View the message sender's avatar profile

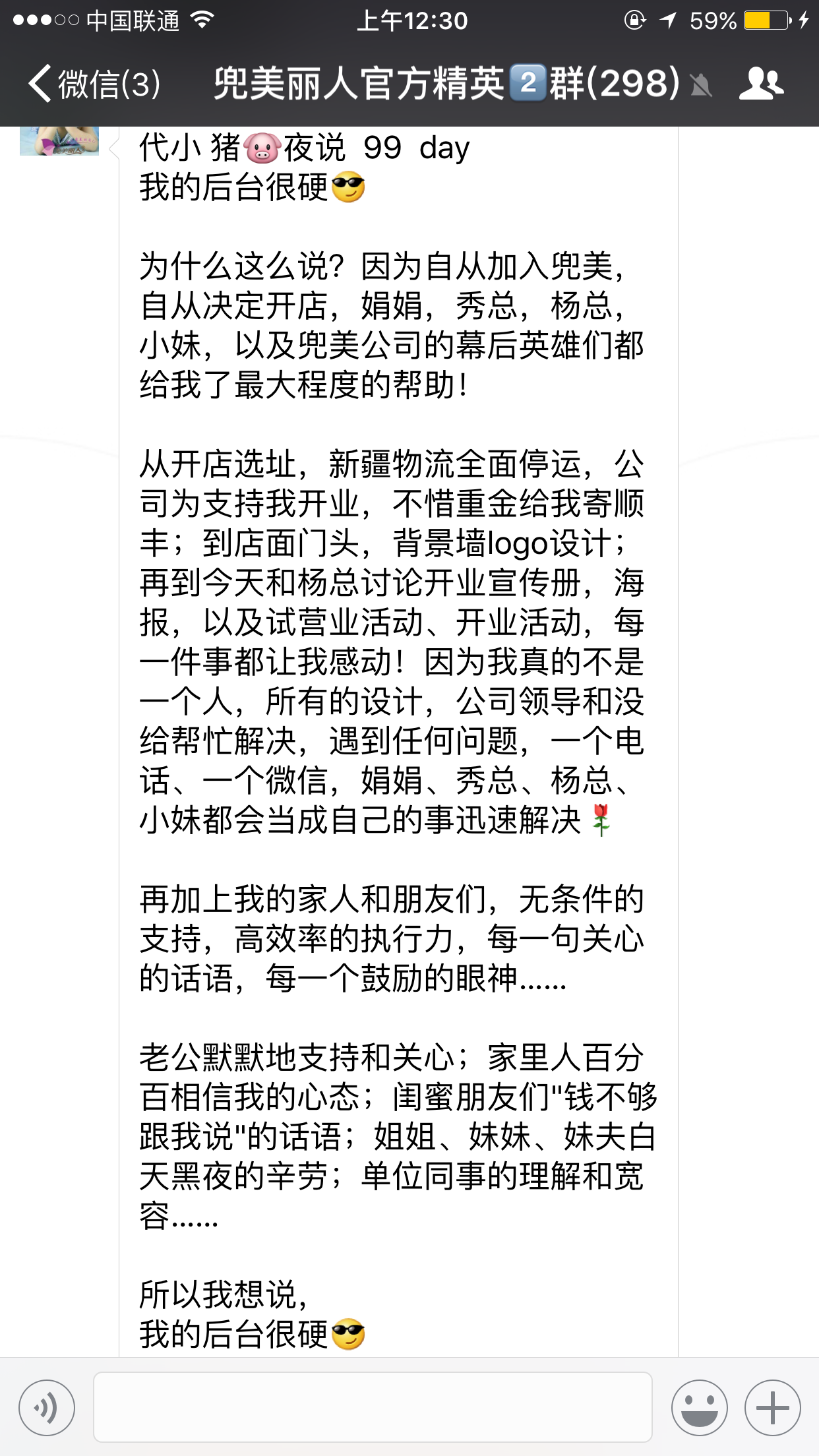[x=59, y=140]
